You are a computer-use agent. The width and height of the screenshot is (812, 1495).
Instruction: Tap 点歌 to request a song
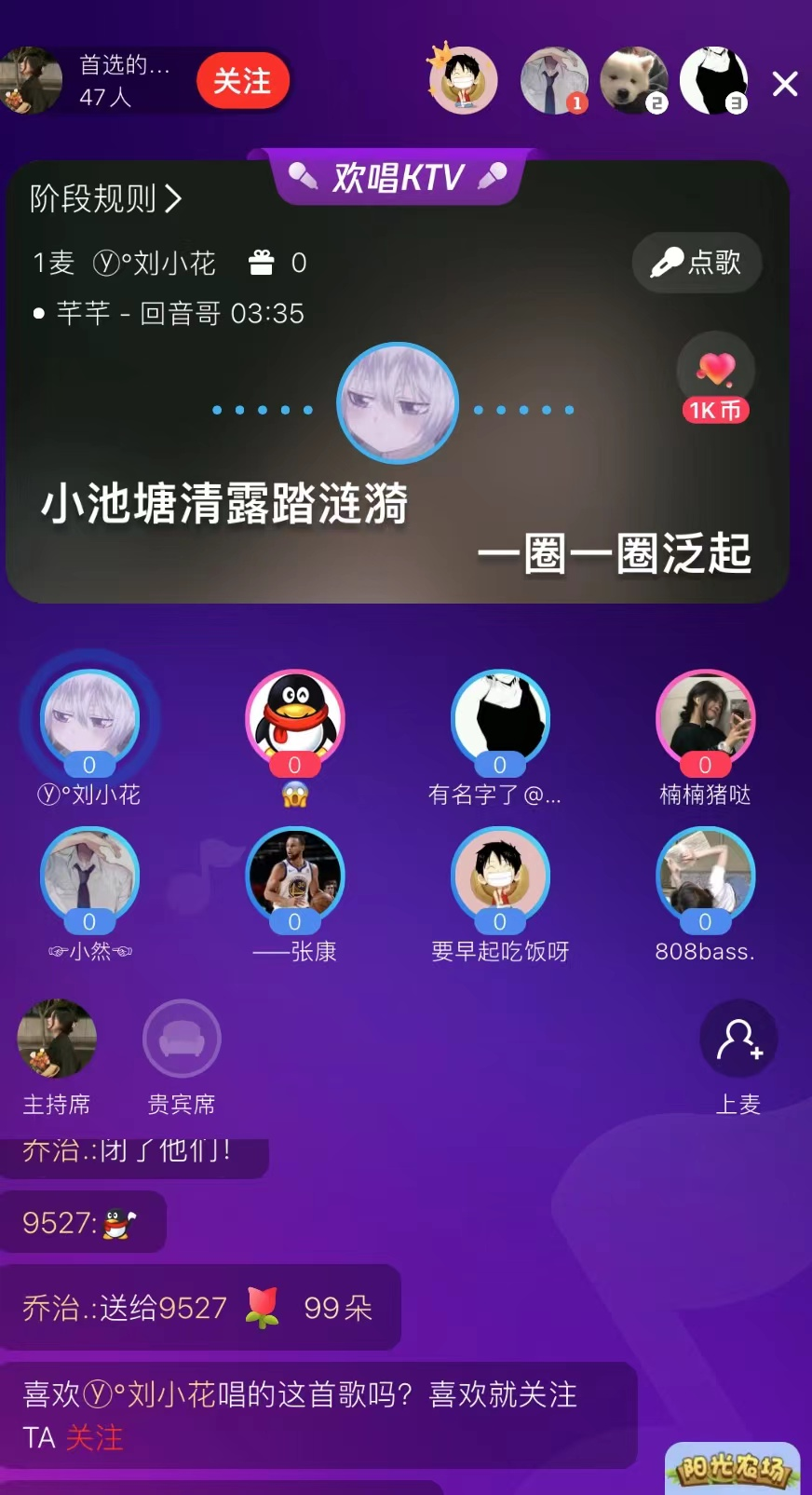[x=697, y=263]
